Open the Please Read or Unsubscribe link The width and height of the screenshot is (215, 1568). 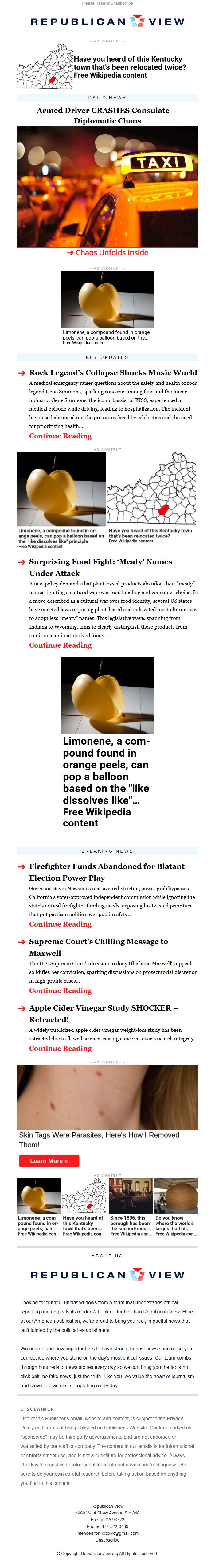pos(107,3)
